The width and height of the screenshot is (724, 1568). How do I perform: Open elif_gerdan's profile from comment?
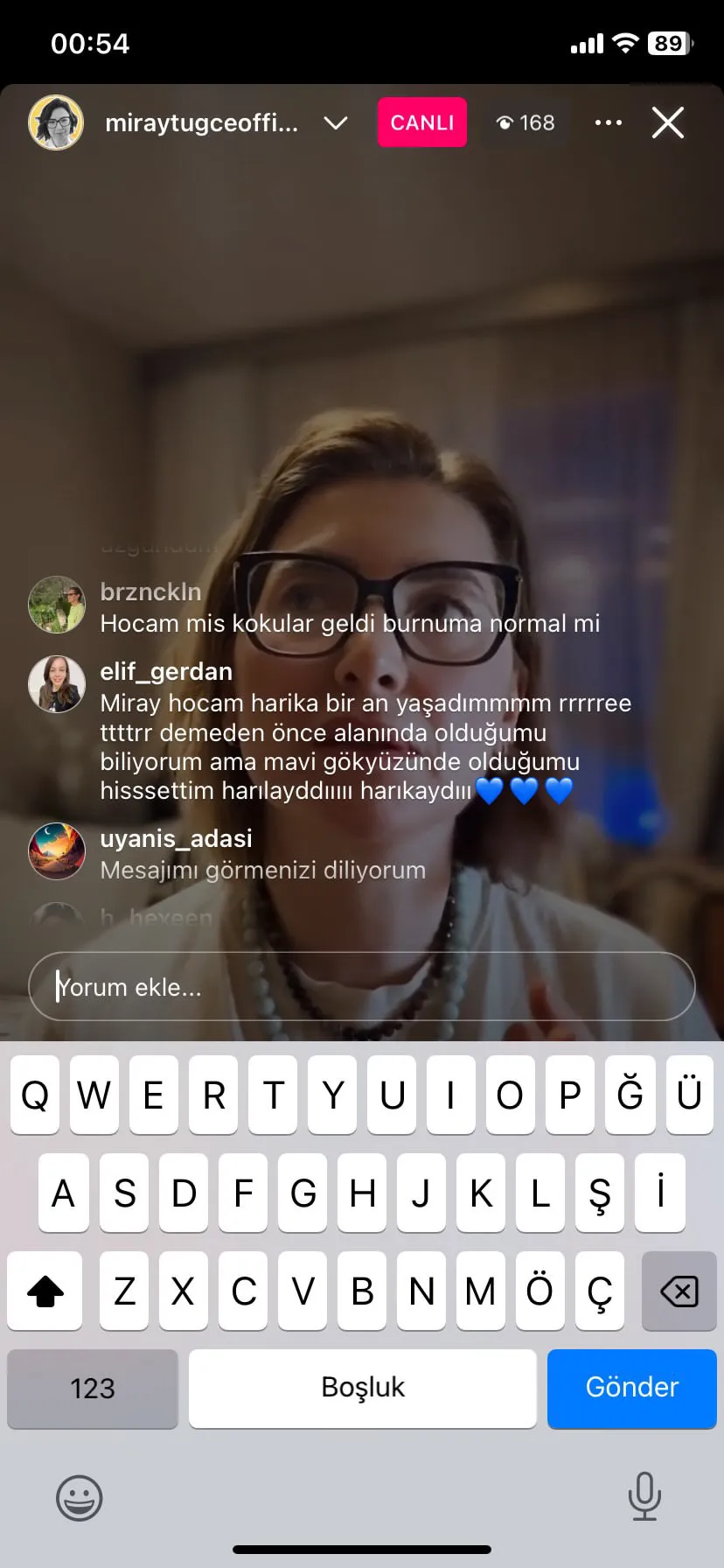click(166, 671)
